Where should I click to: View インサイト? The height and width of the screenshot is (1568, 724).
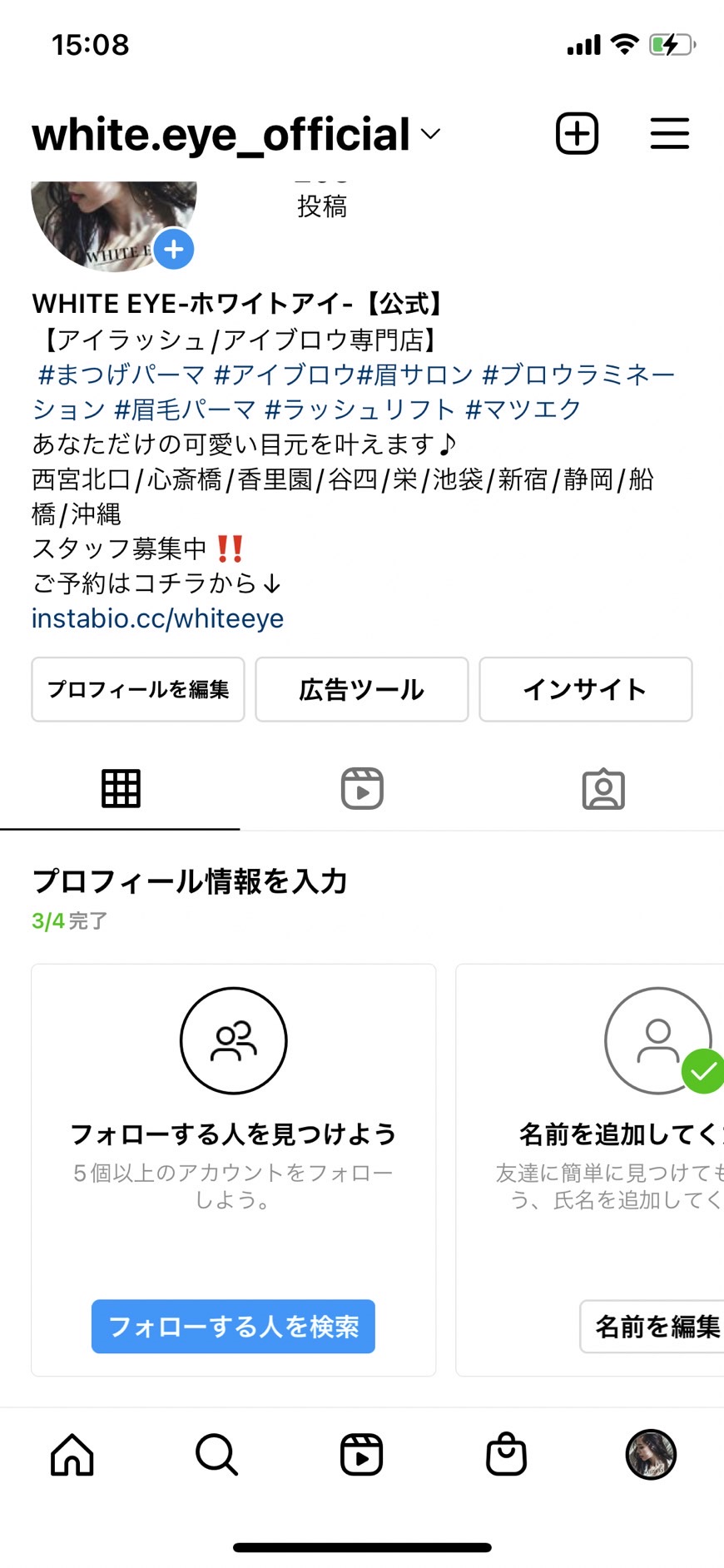tap(586, 689)
